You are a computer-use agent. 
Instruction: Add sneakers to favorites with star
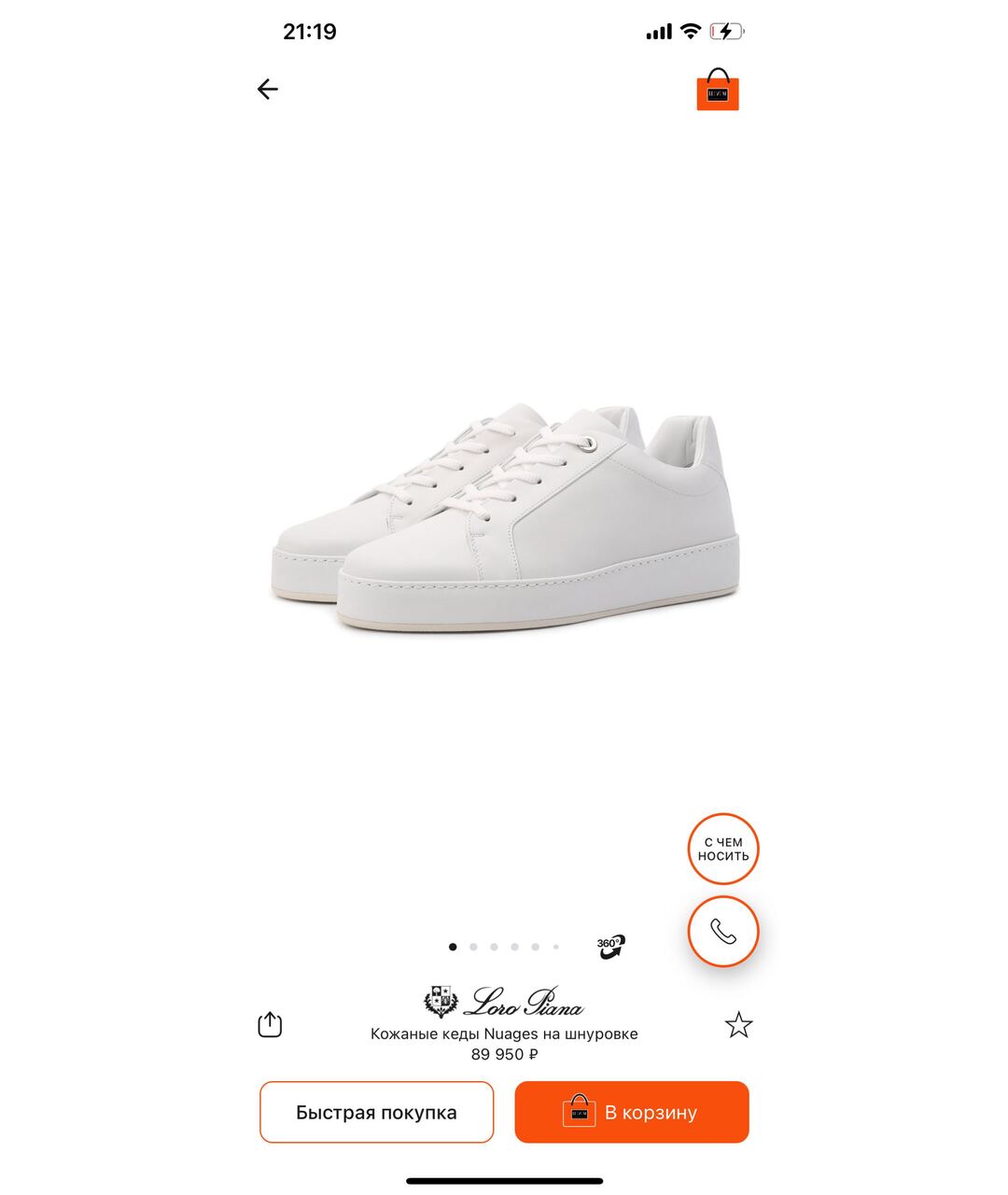point(738,1025)
